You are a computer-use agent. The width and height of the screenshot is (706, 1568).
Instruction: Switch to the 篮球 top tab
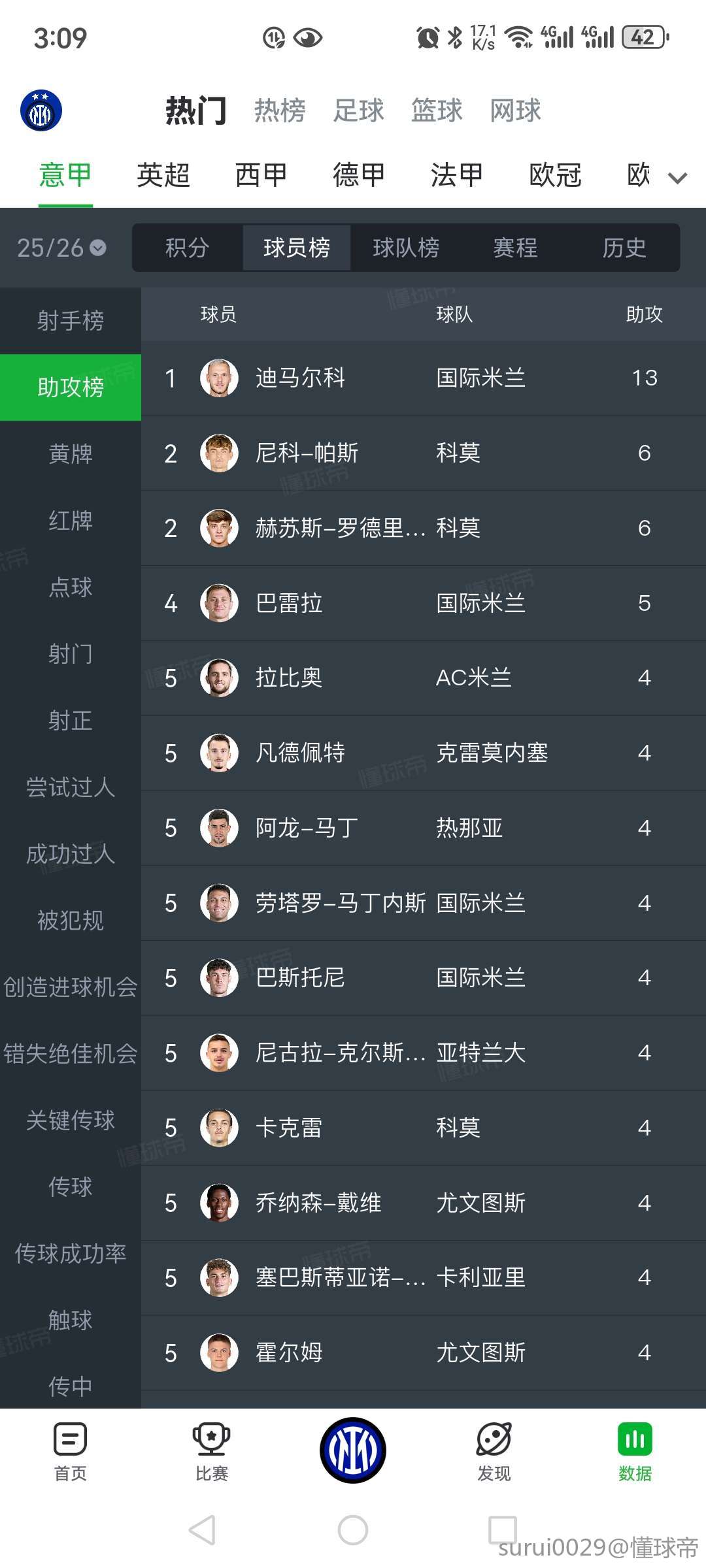[x=437, y=110]
